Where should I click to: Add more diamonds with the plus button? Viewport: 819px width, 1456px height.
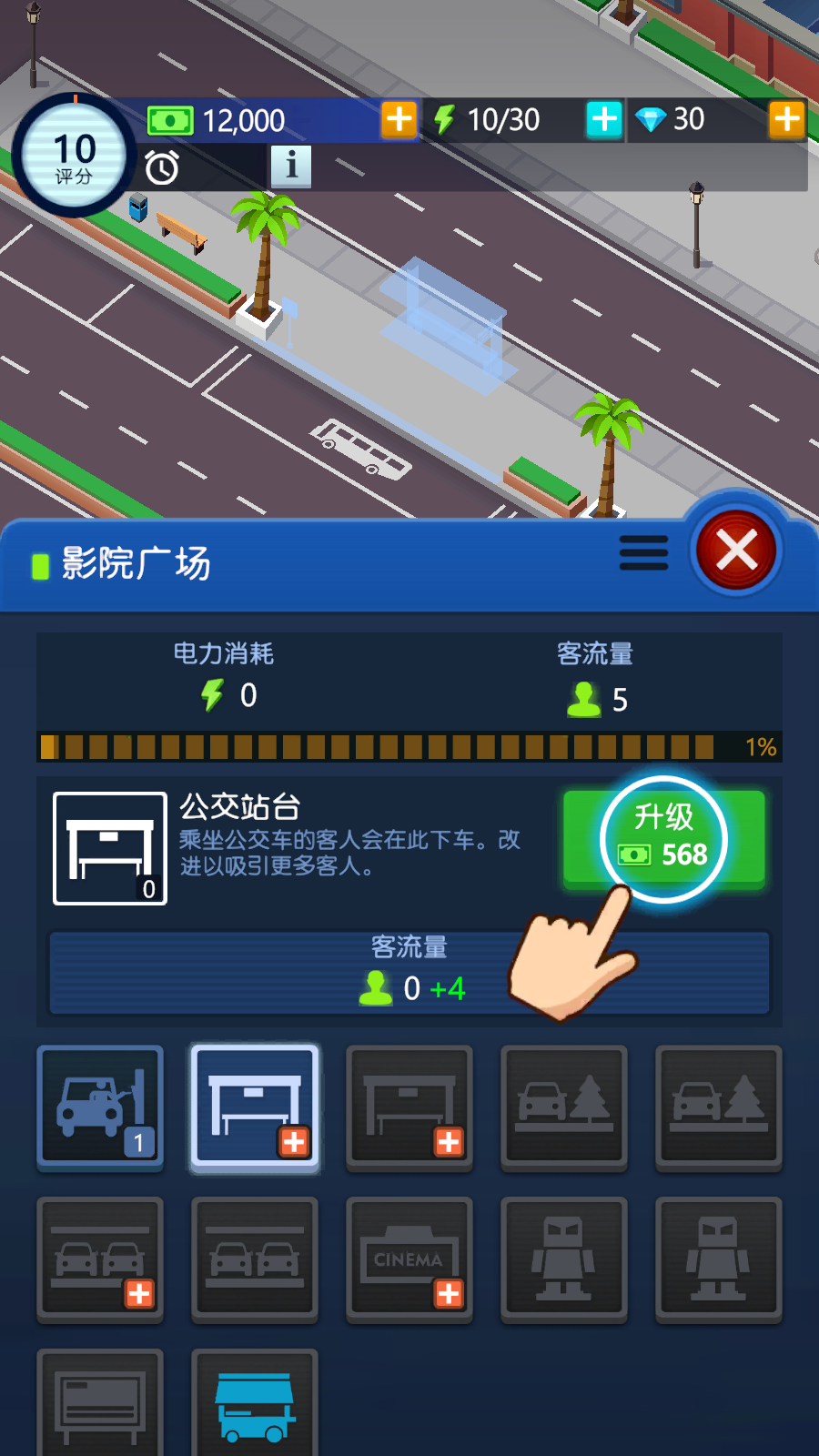[787, 119]
